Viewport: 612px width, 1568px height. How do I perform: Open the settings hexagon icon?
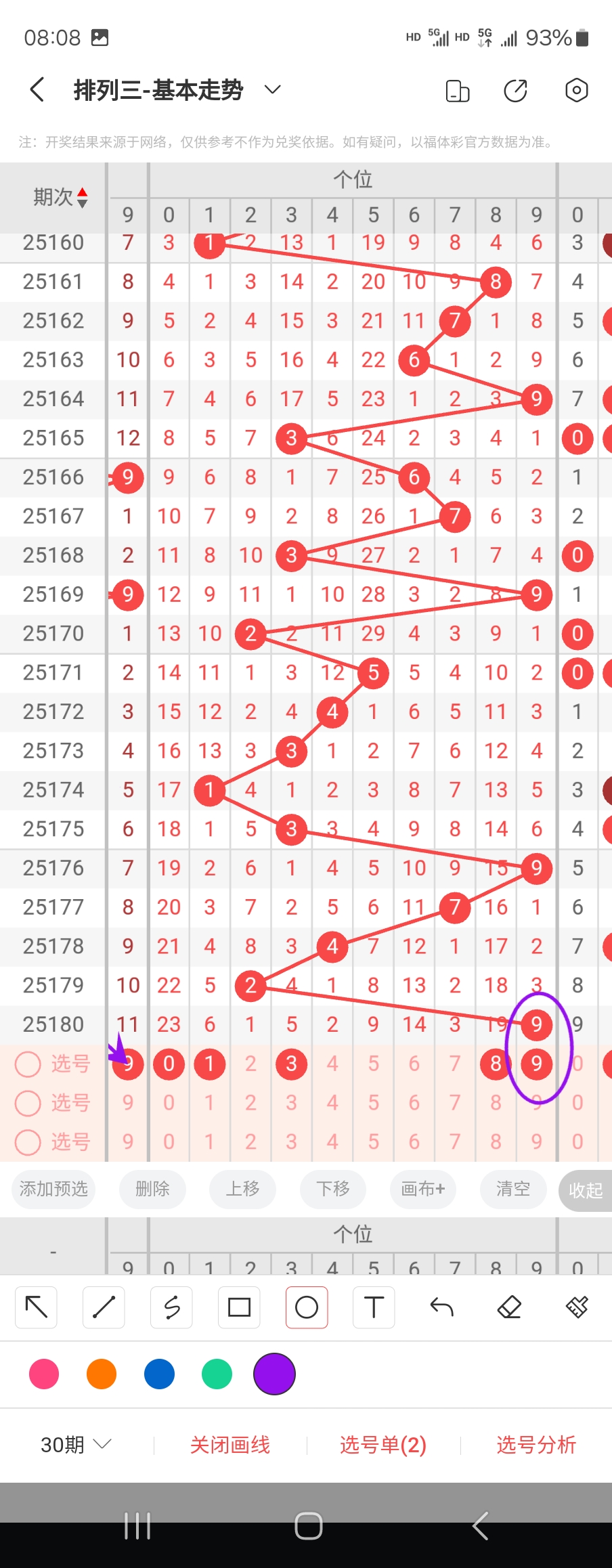(x=576, y=90)
